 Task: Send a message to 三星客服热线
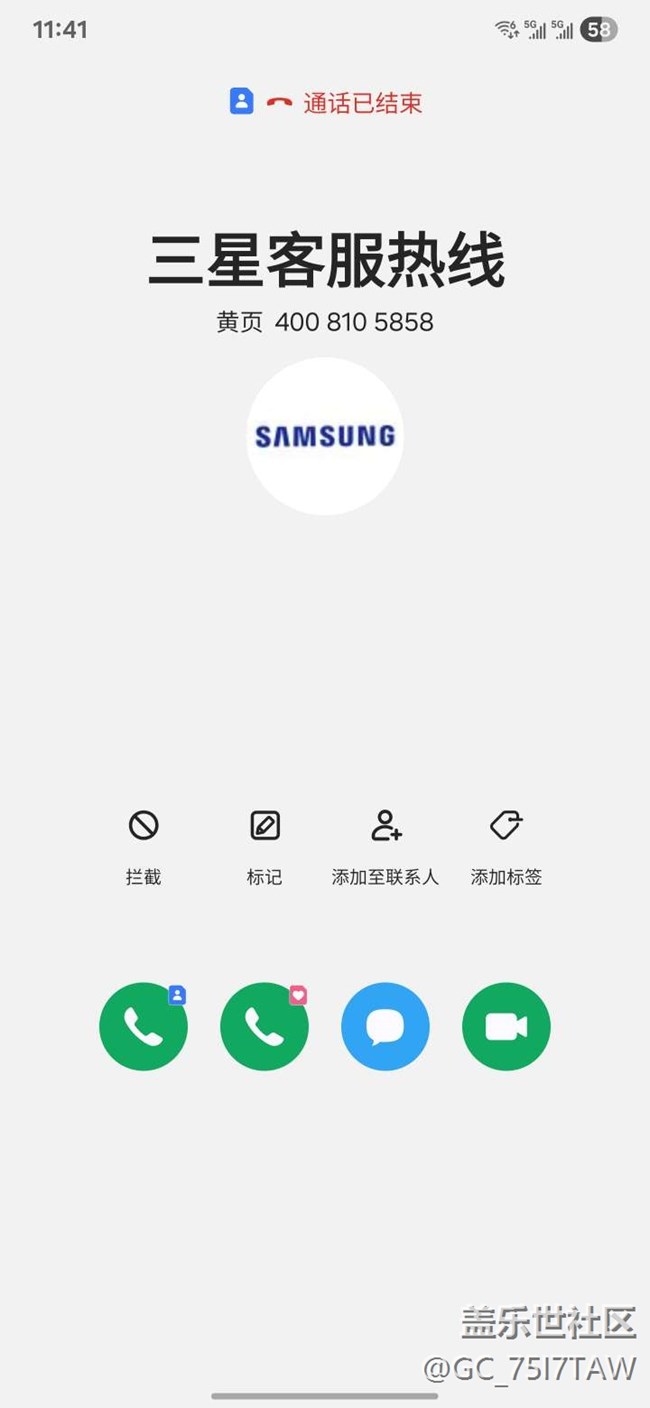[x=385, y=1027]
